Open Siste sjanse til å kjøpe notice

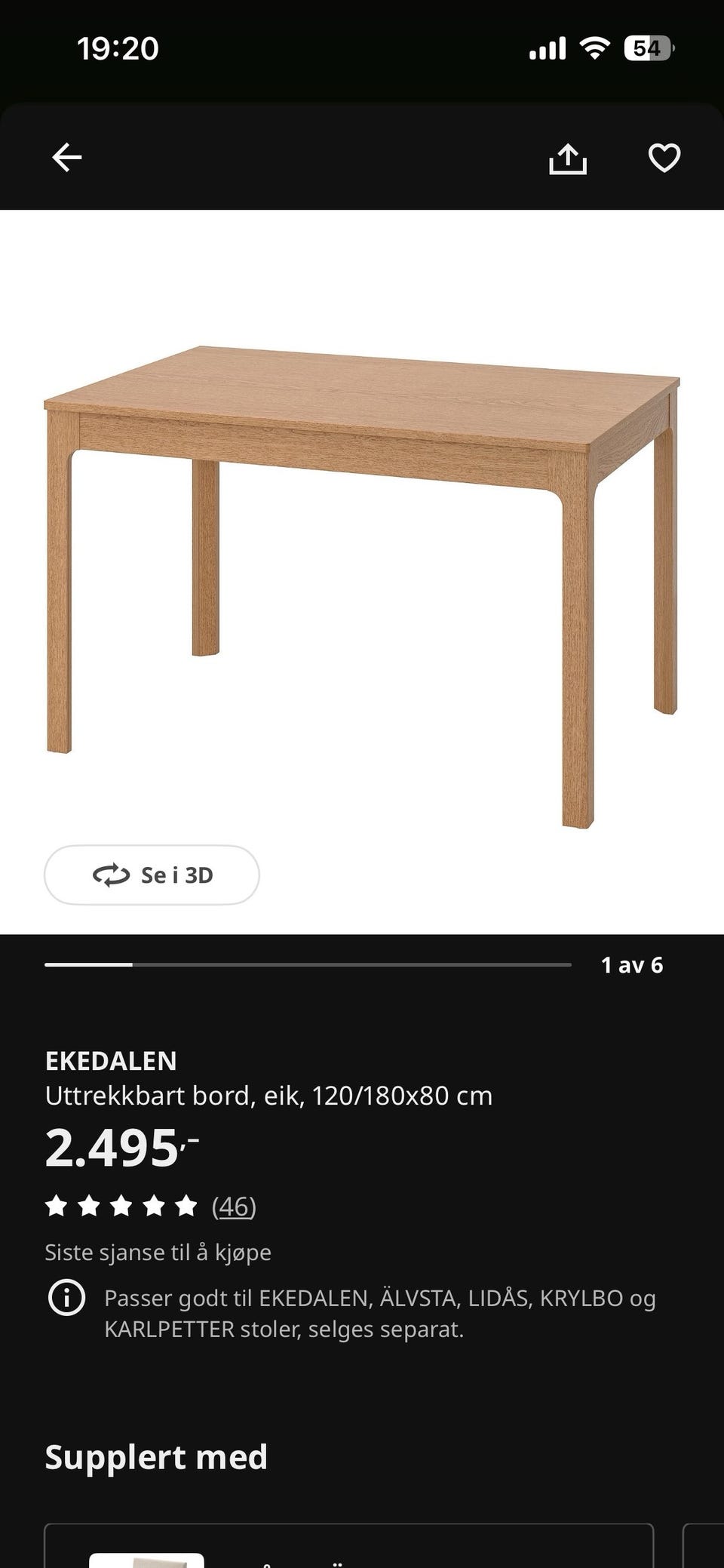pos(158,1253)
